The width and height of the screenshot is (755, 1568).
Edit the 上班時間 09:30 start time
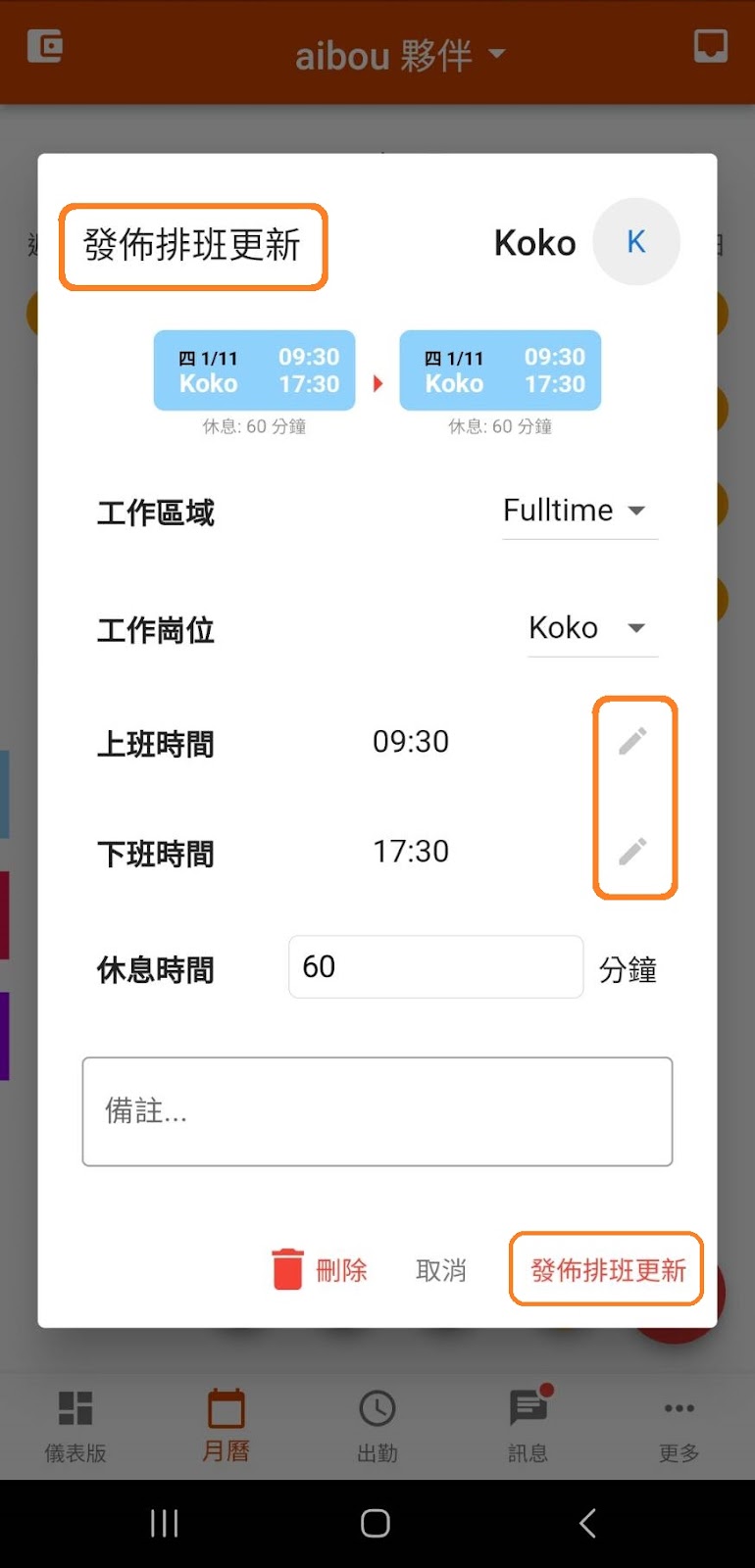[633, 741]
